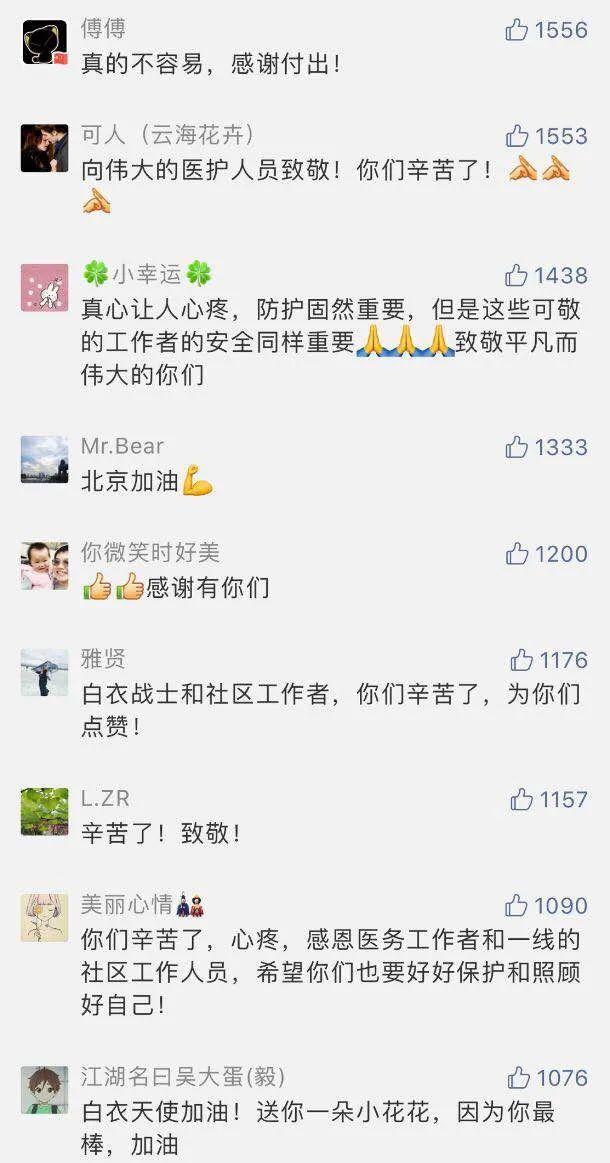The height and width of the screenshot is (1163, 610).
Task: Like 小幸运's comment about protection
Action: coord(517,275)
